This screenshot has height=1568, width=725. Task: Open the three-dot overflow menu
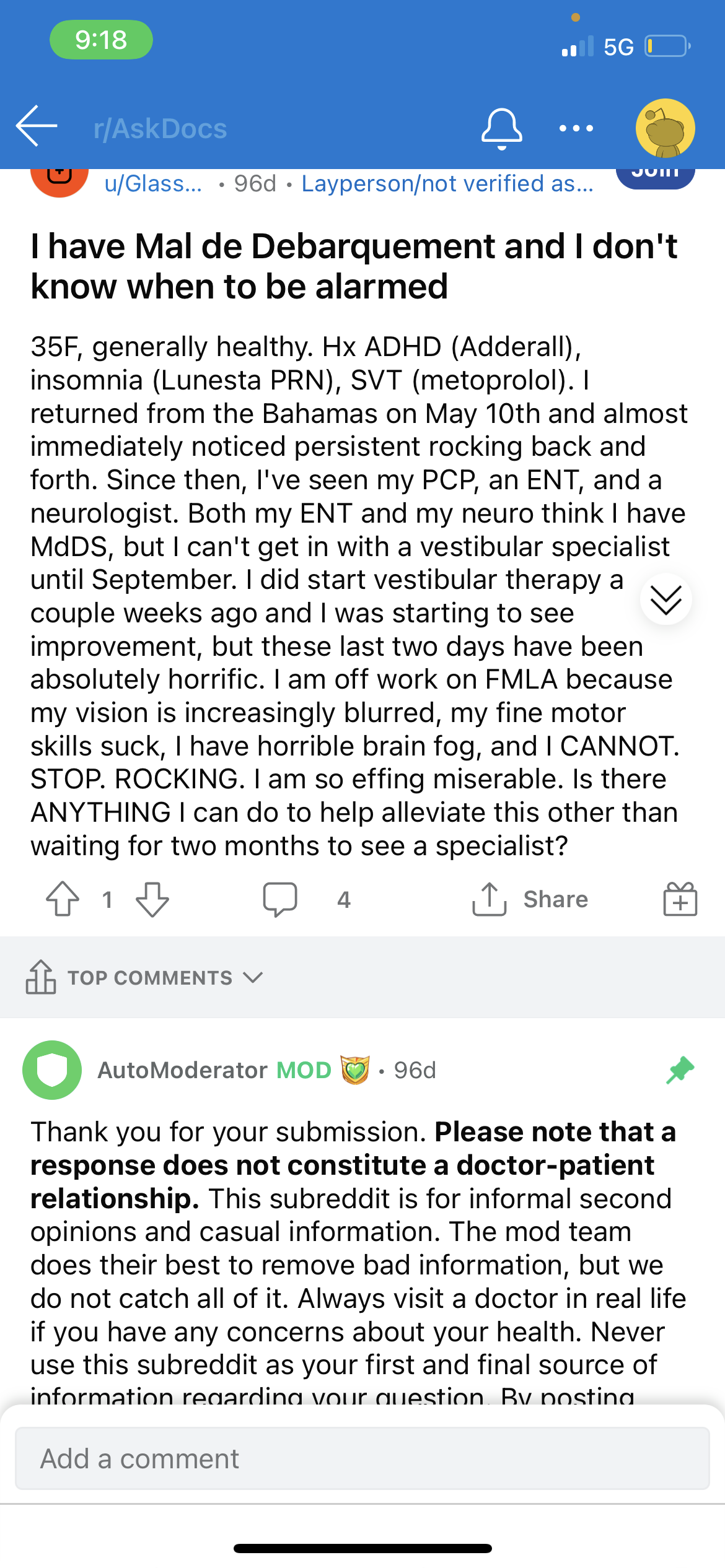[576, 128]
